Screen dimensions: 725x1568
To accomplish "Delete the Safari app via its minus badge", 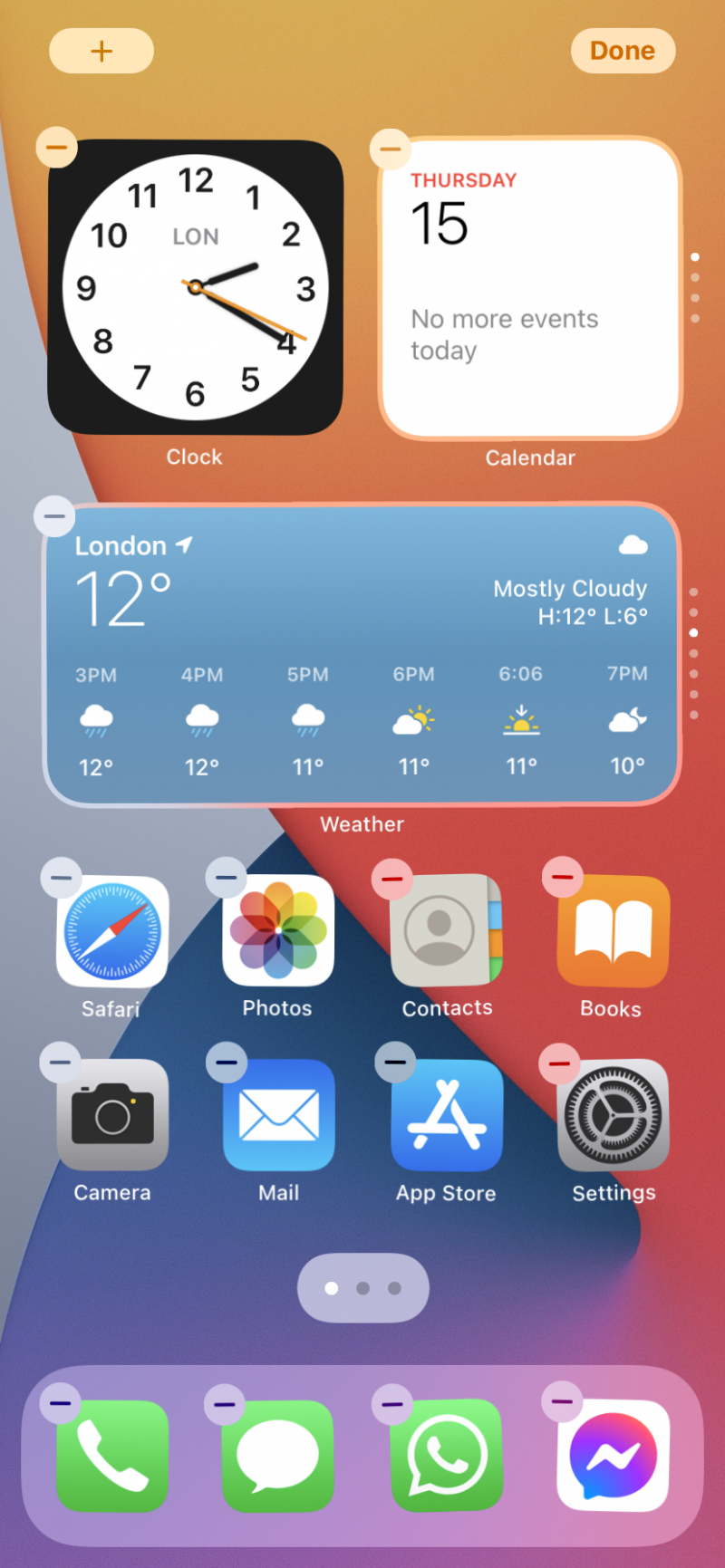I will [61, 878].
